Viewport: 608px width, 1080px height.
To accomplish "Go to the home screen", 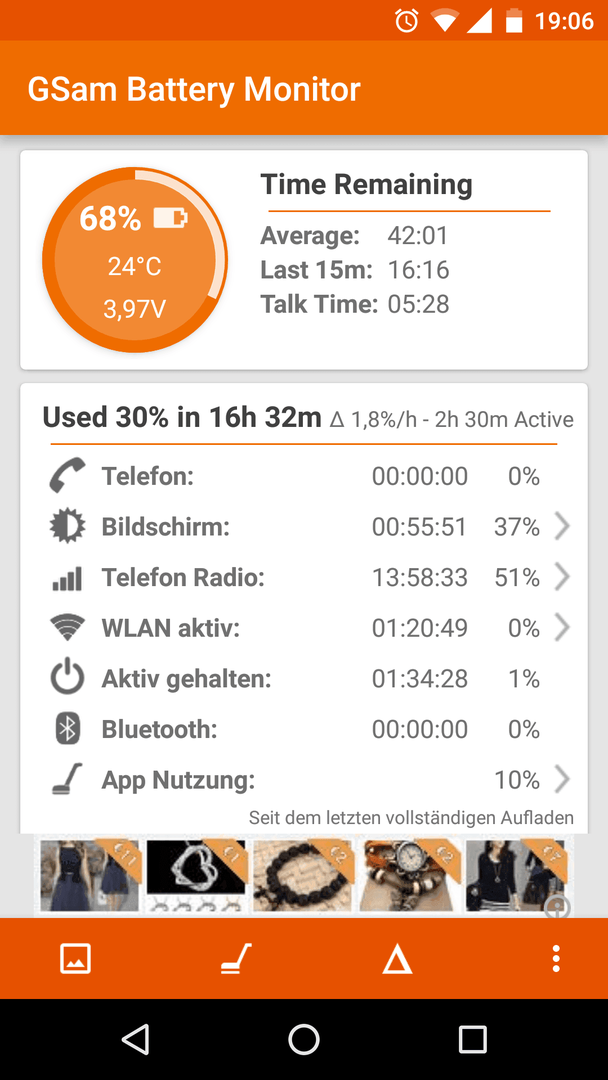I will click(304, 1039).
